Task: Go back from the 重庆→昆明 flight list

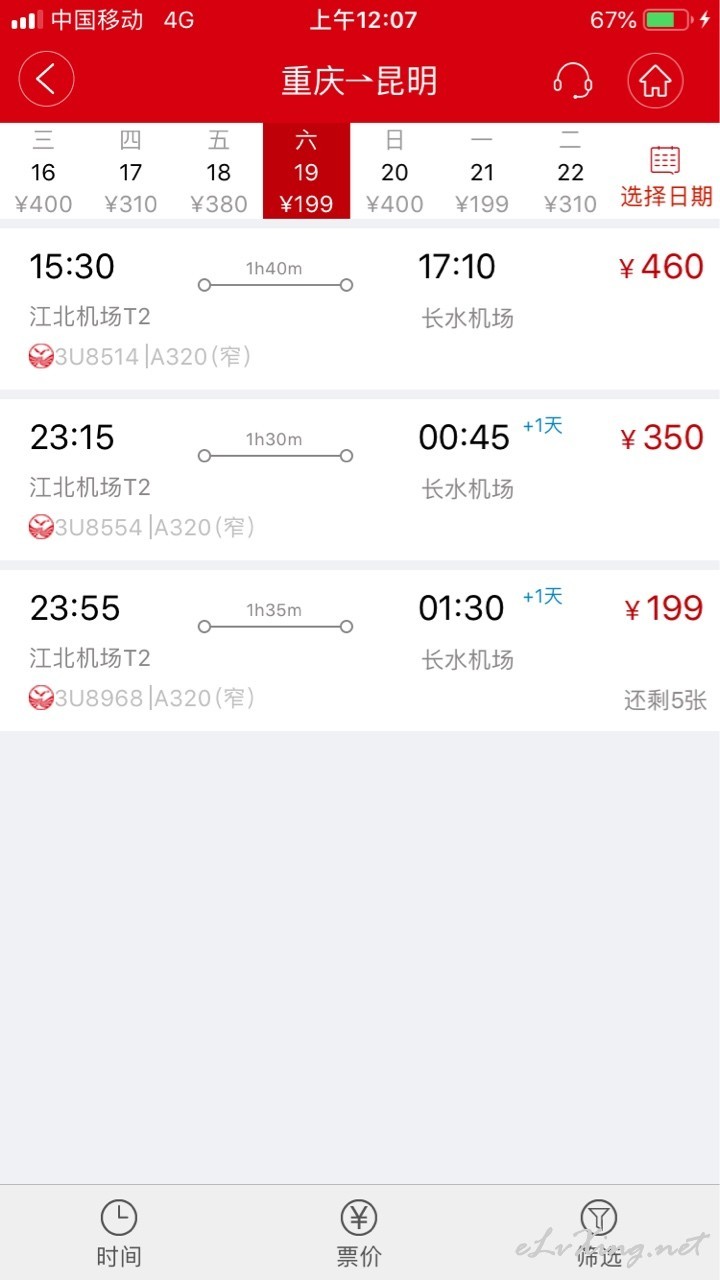Action: coord(46,80)
